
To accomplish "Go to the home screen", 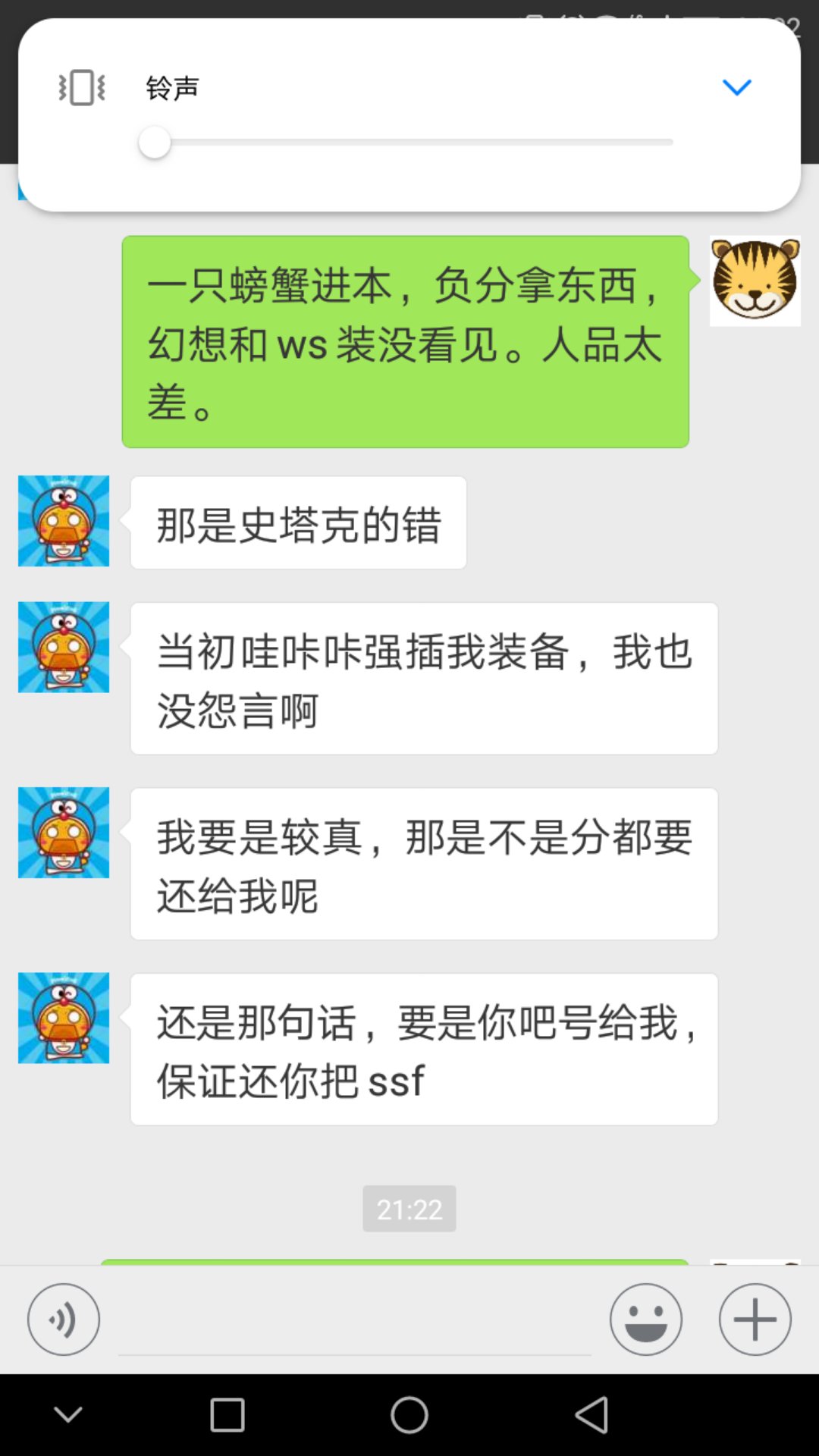I will tap(409, 1414).
